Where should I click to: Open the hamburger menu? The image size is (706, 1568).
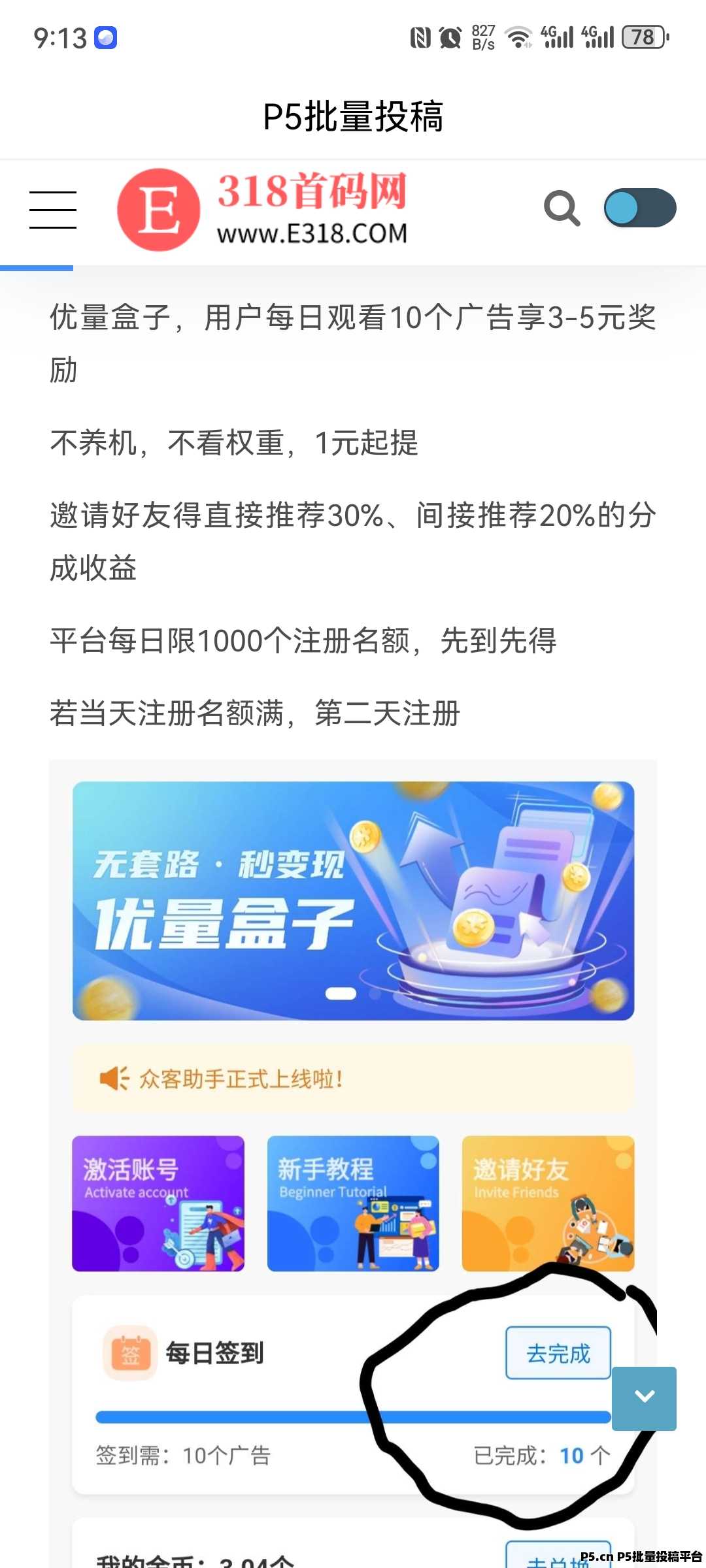pos(53,210)
